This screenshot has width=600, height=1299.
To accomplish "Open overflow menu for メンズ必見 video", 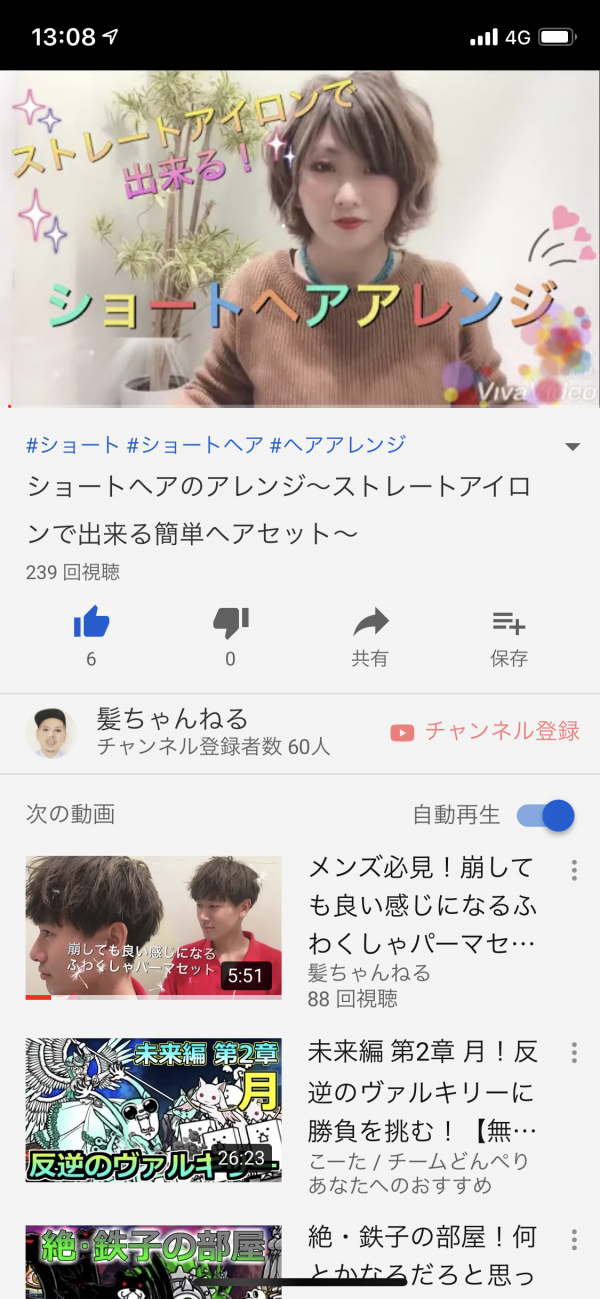I will click(574, 870).
